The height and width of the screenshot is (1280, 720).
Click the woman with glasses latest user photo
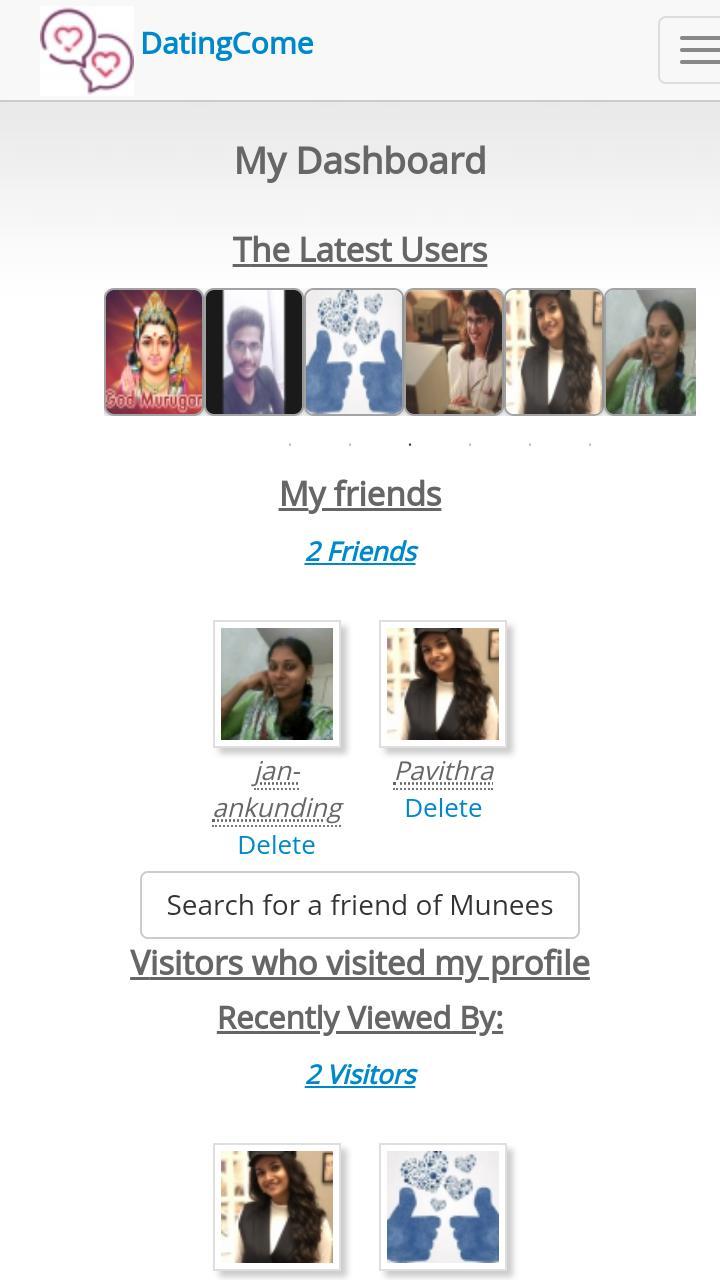pyautogui.click(x=453, y=351)
